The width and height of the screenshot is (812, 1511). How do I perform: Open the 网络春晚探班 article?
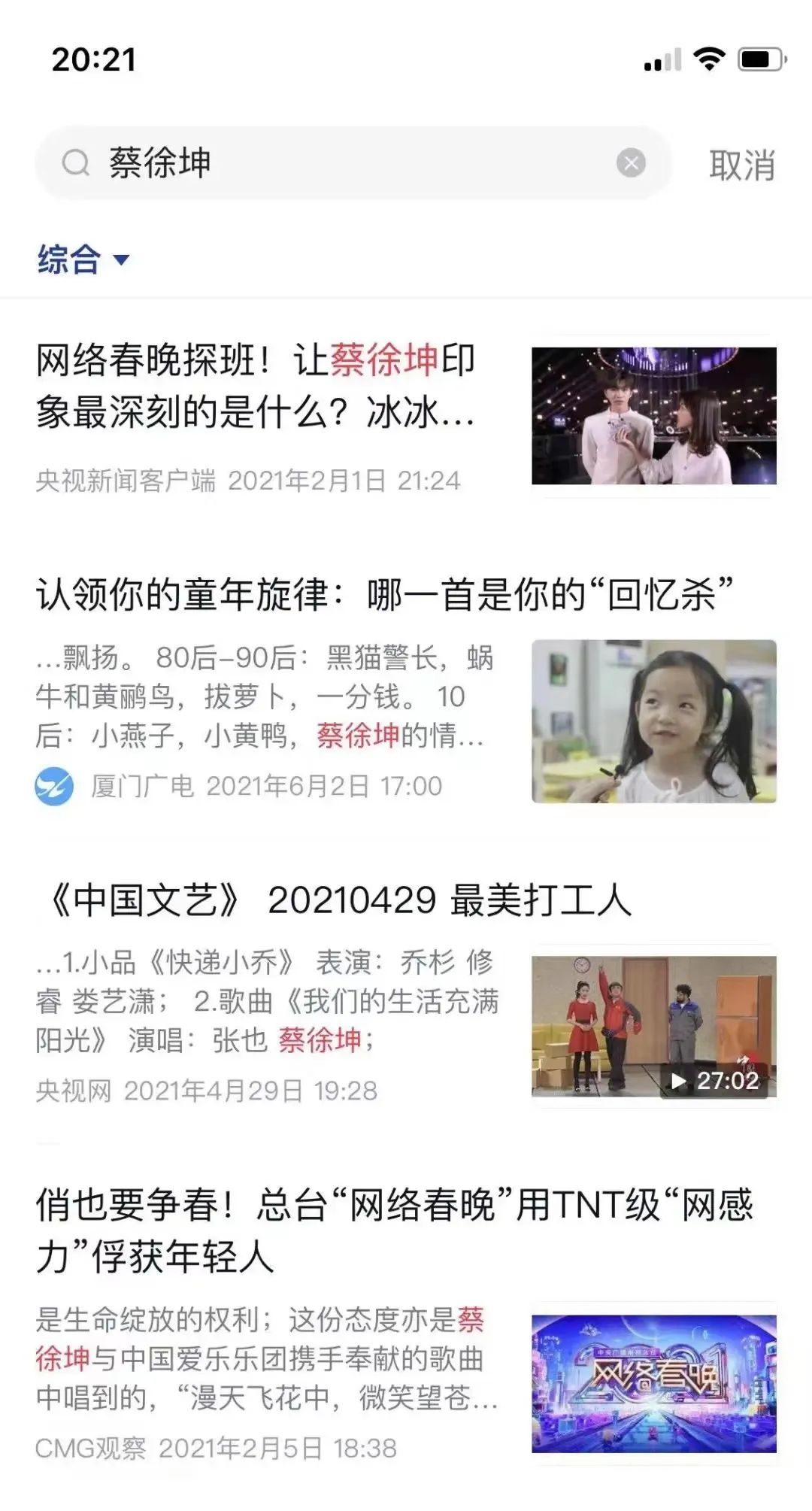tap(256, 385)
